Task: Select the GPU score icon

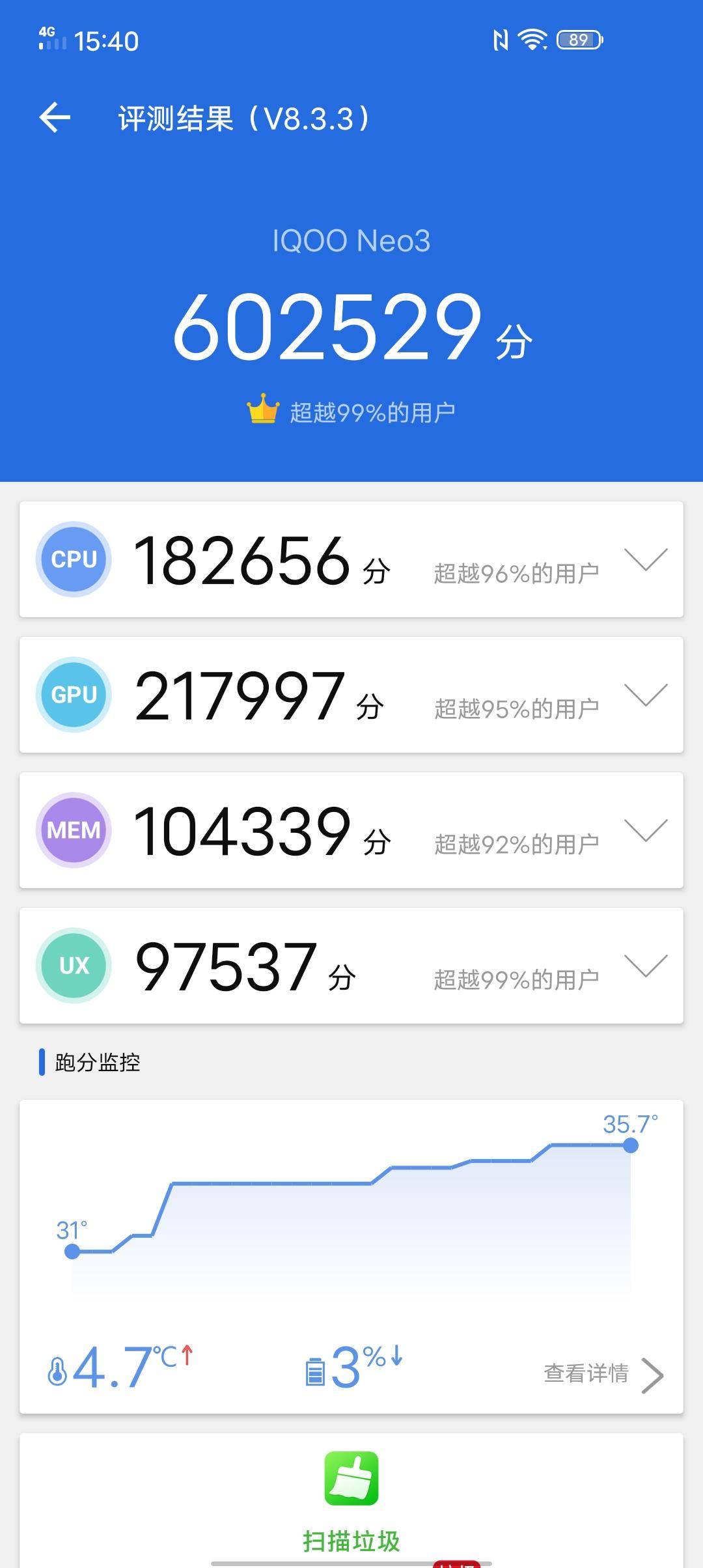Action: [73, 695]
